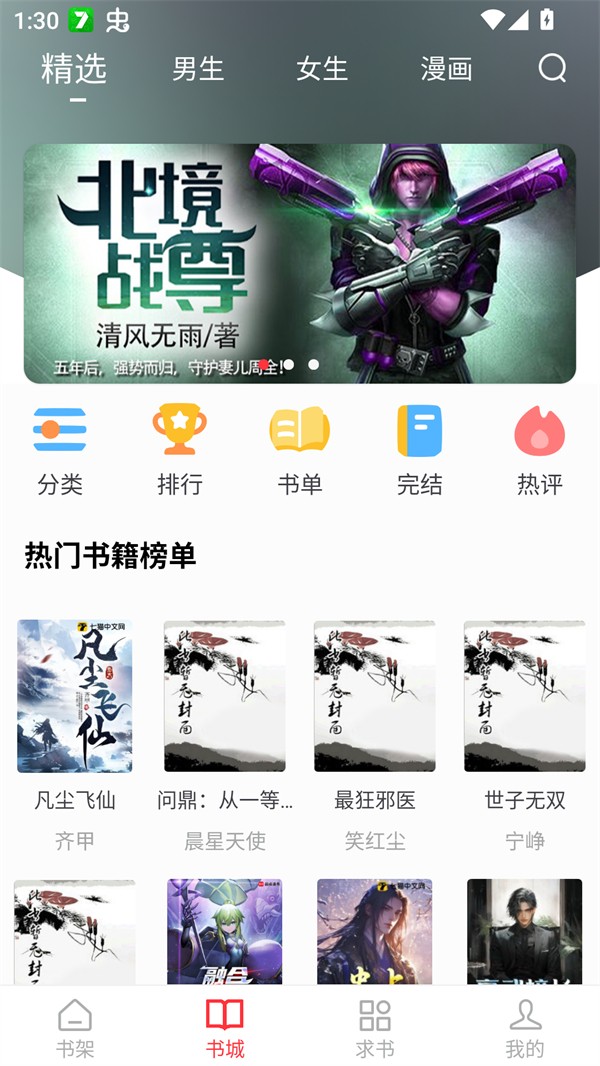The width and height of the screenshot is (600, 1066).
Task: Open the 分类 categories shortcut
Action: [x=60, y=449]
